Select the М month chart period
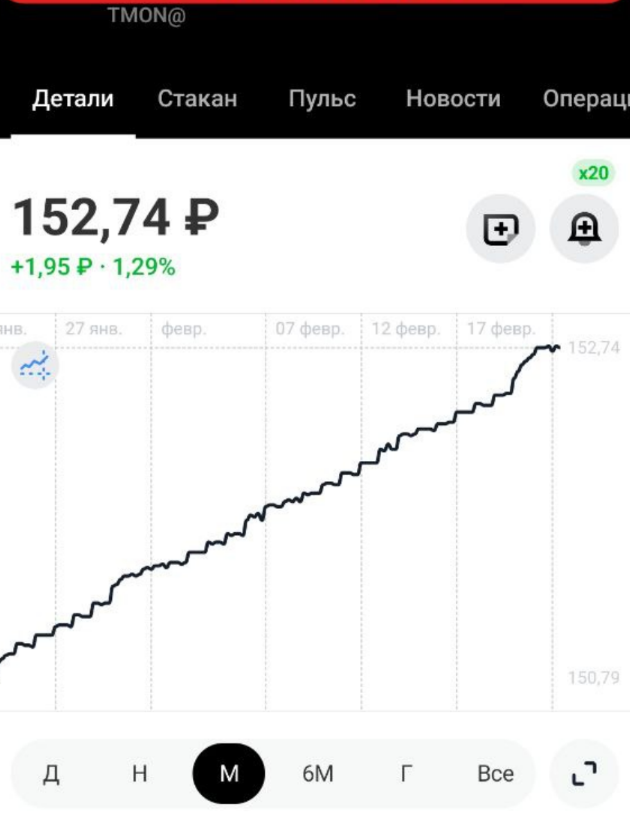 (x=229, y=774)
